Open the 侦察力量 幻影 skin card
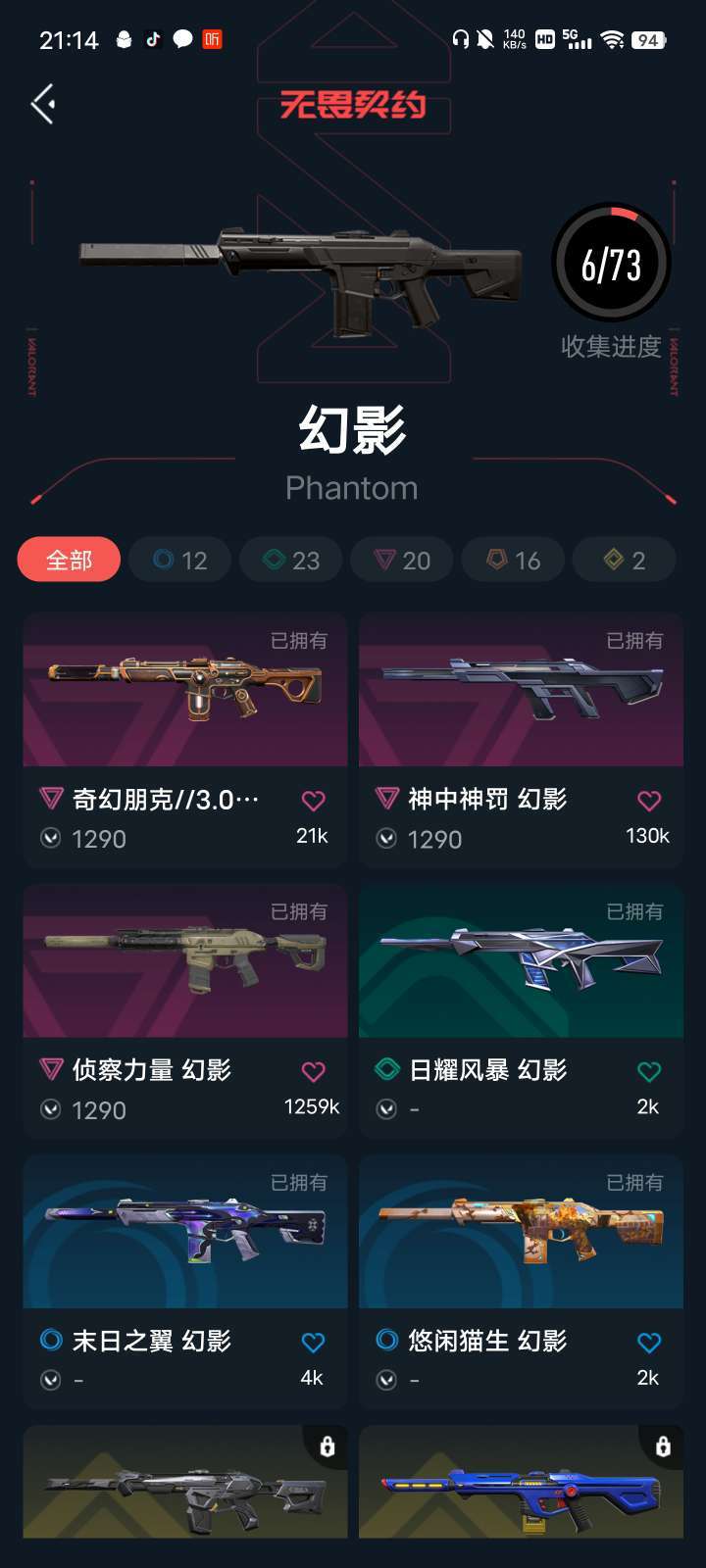 [x=185, y=1010]
